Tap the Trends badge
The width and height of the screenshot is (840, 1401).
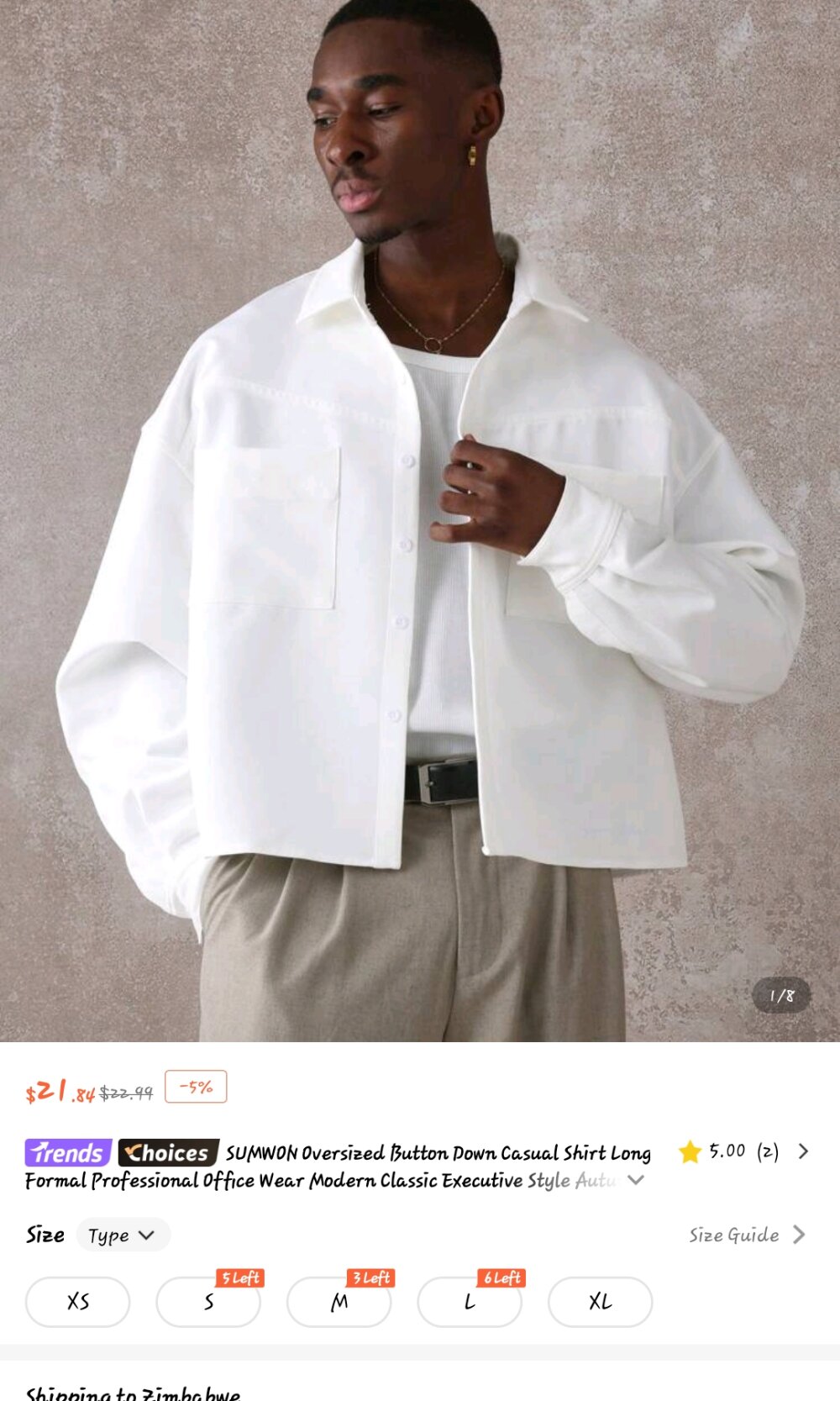68,1152
